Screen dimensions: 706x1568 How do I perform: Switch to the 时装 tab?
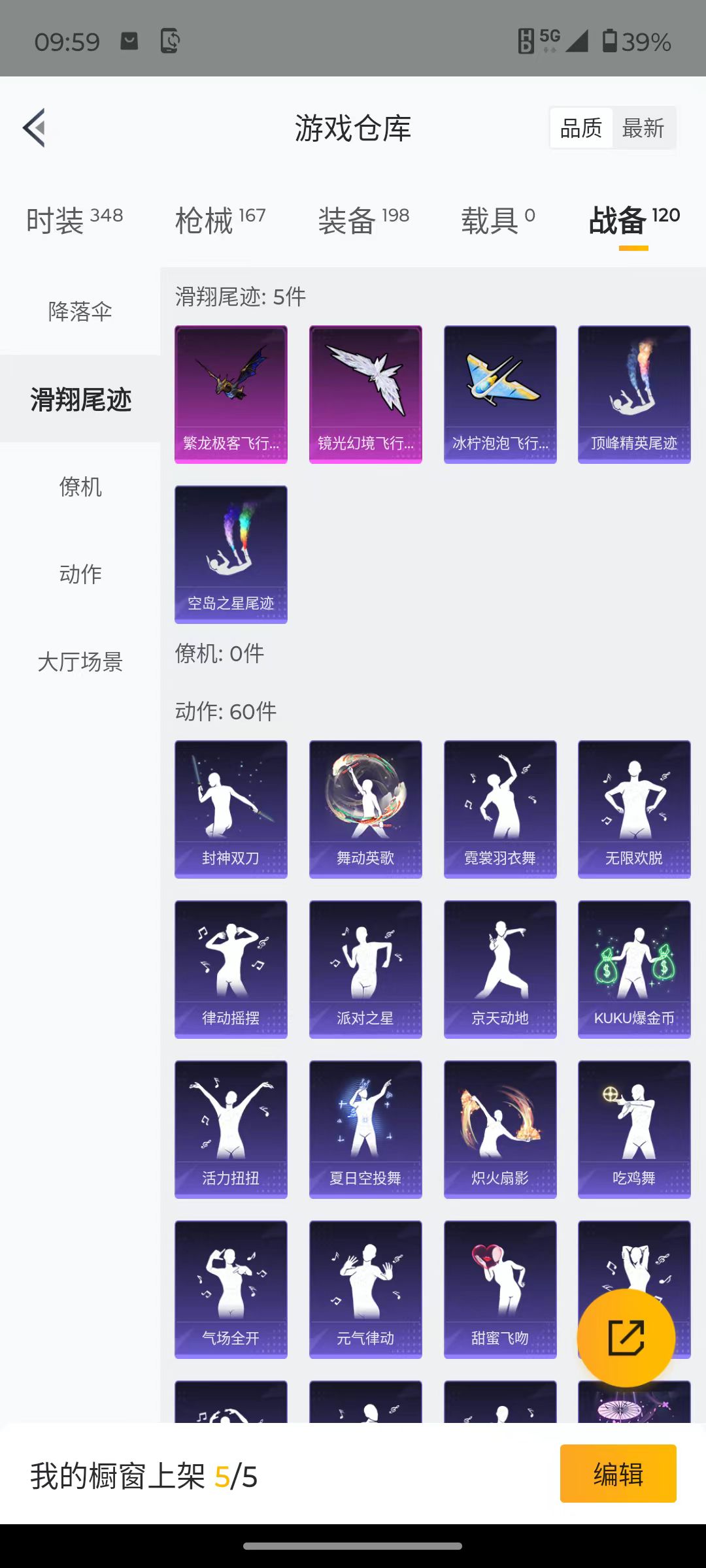75,220
